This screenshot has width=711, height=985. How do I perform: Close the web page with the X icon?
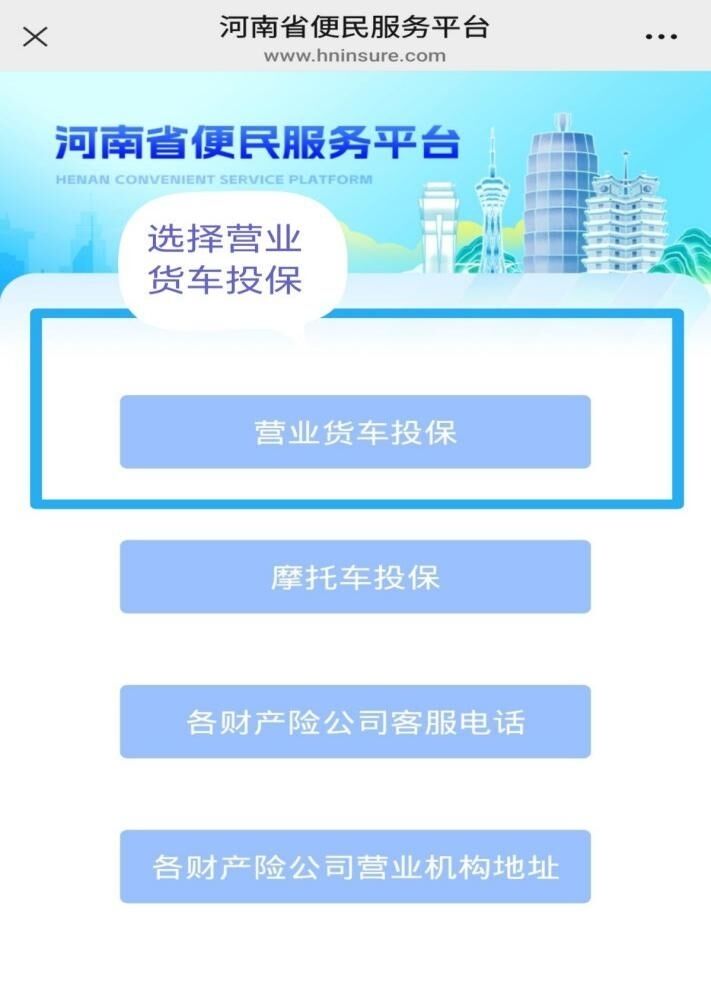(x=35, y=37)
